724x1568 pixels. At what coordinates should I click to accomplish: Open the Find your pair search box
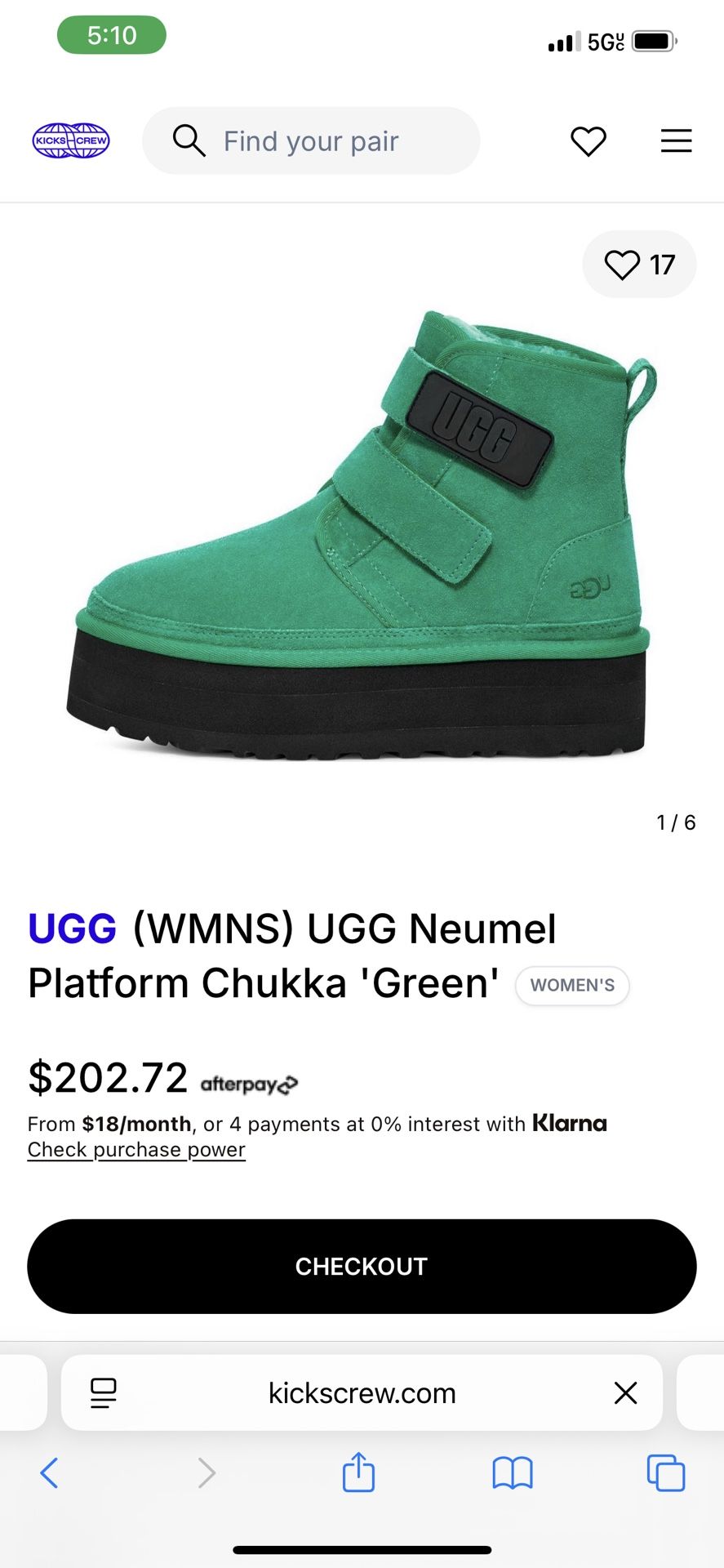tap(310, 141)
